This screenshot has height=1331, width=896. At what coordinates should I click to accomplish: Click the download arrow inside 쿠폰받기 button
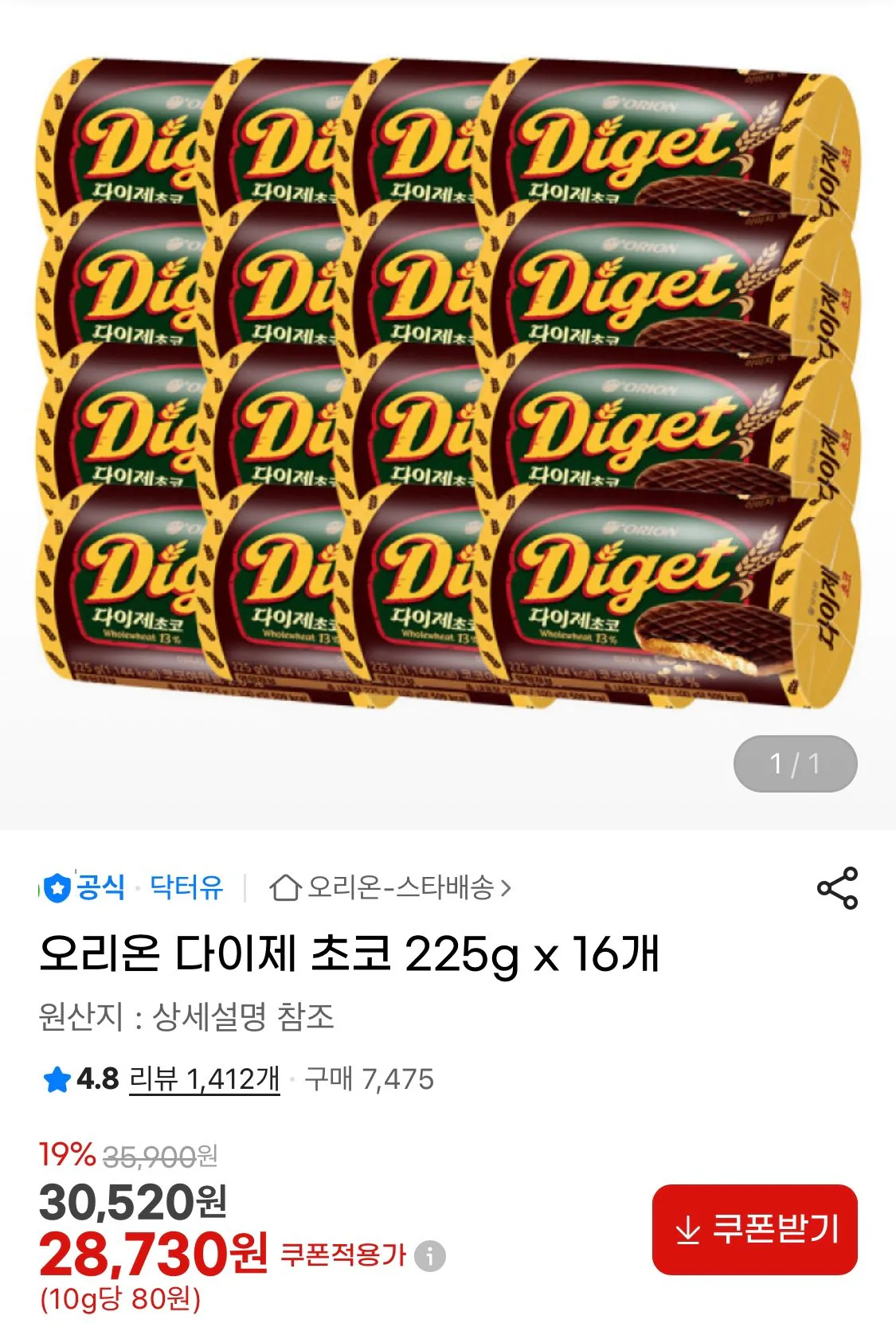(687, 1230)
